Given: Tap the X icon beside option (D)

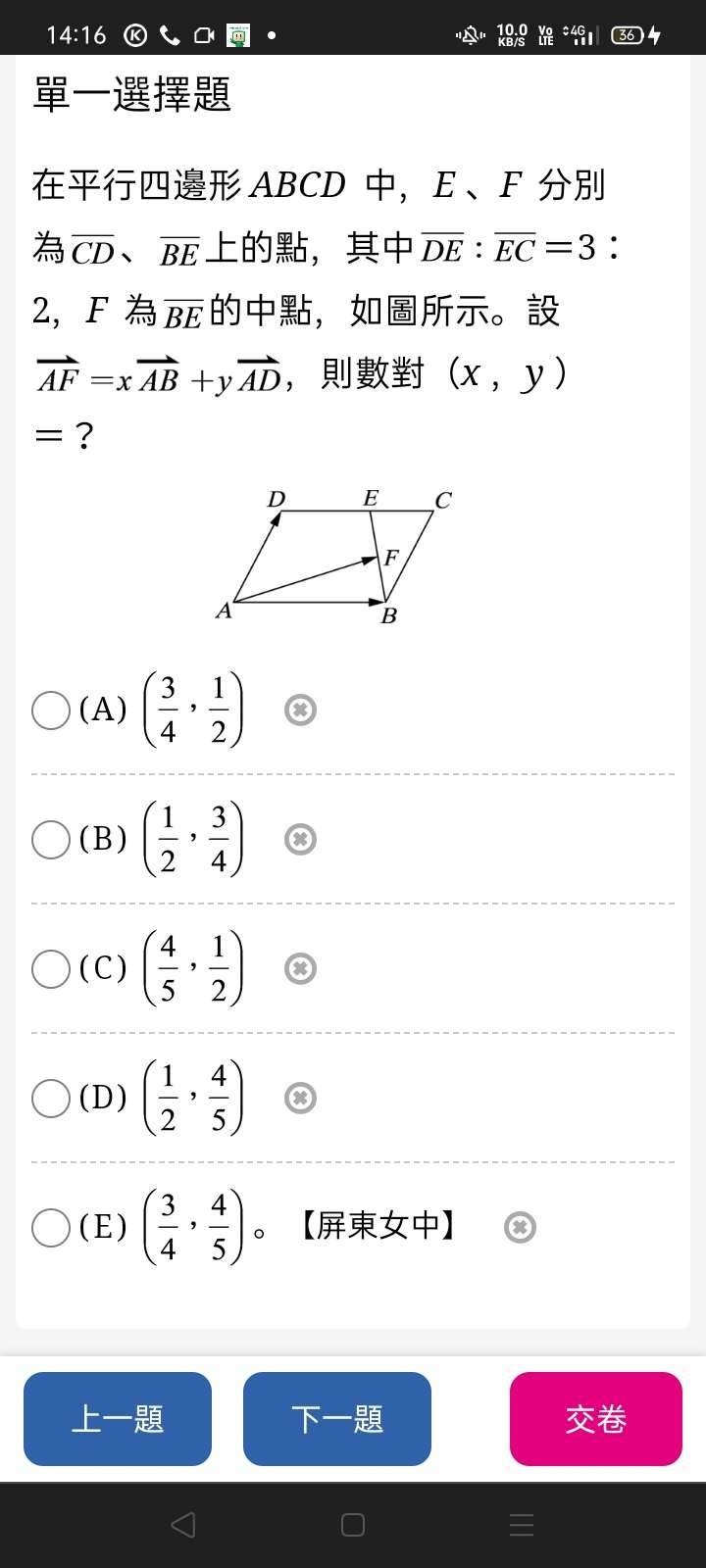Looking at the screenshot, I should coord(300,1098).
